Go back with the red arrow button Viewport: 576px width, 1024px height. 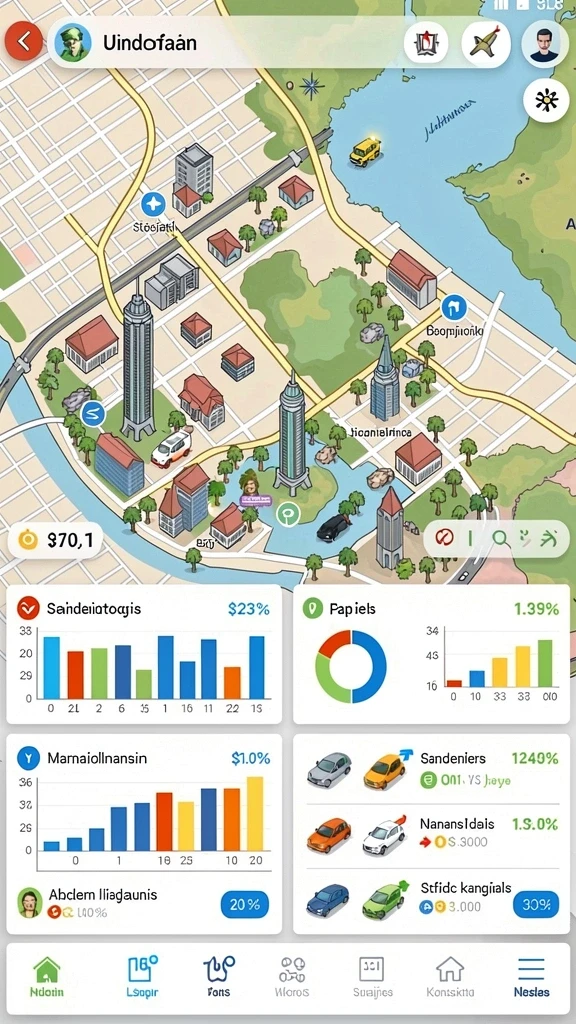(24, 42)
